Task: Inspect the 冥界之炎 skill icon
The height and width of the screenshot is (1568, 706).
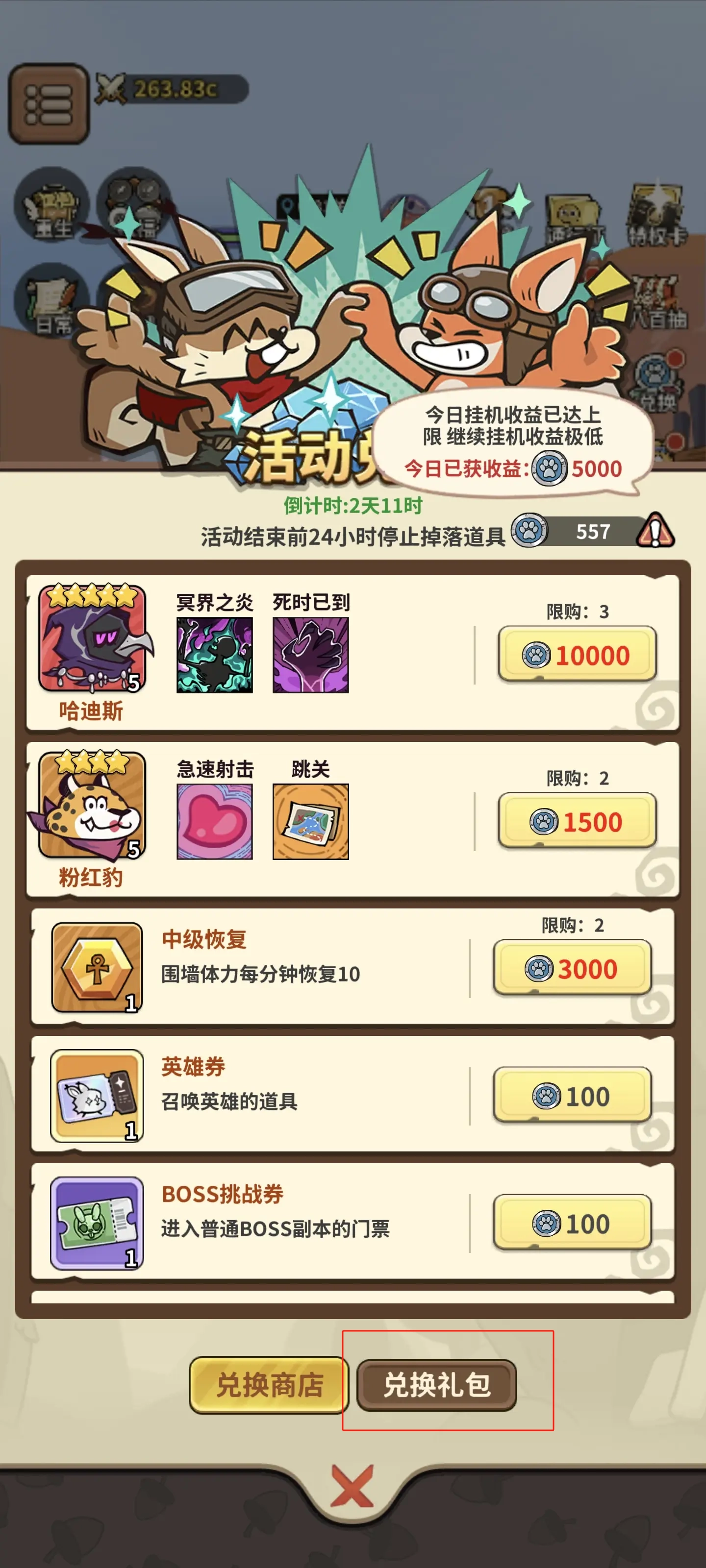Action: [x=214, y=655]
